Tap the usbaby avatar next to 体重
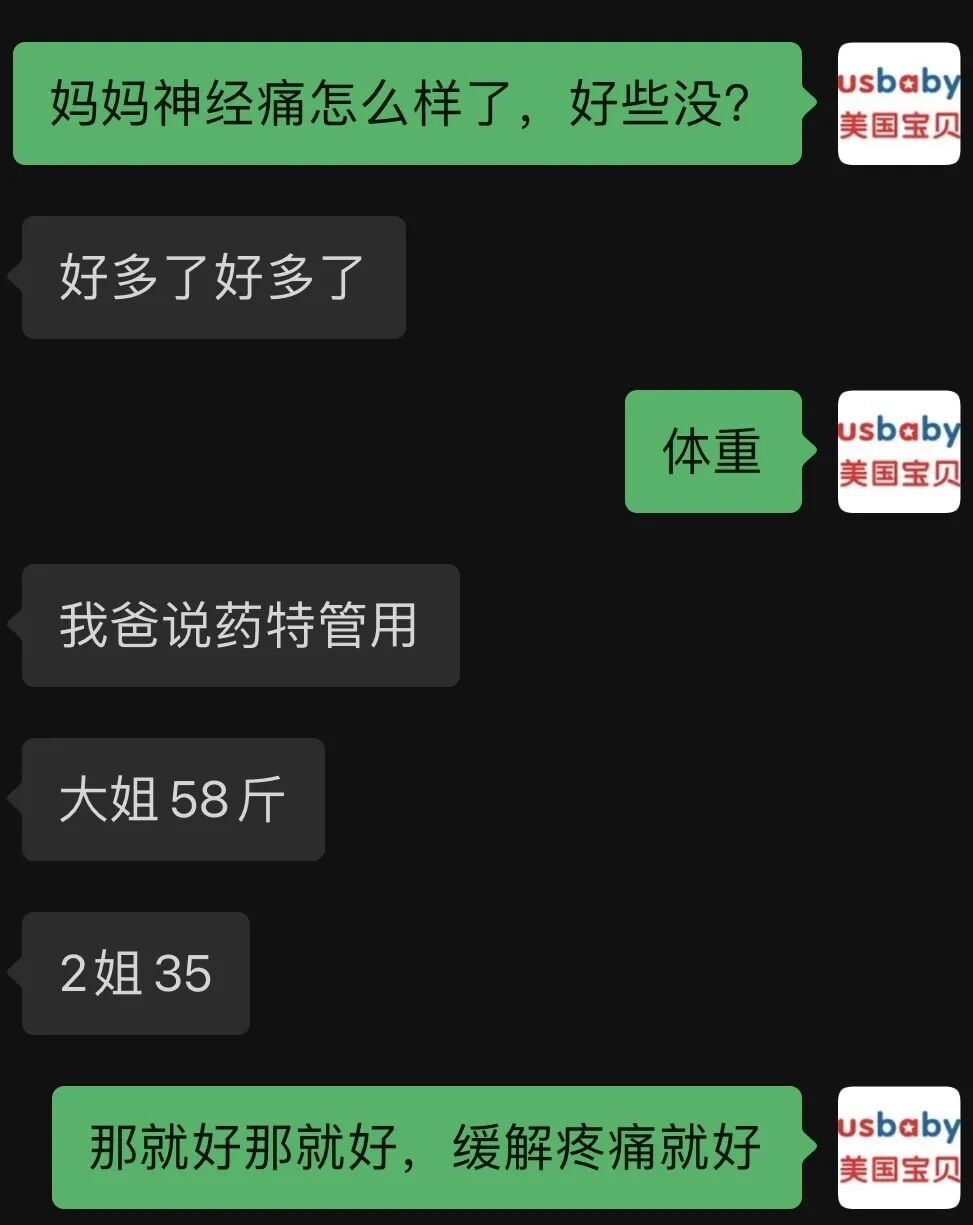 pyautogui.click(x=898, y=452)
